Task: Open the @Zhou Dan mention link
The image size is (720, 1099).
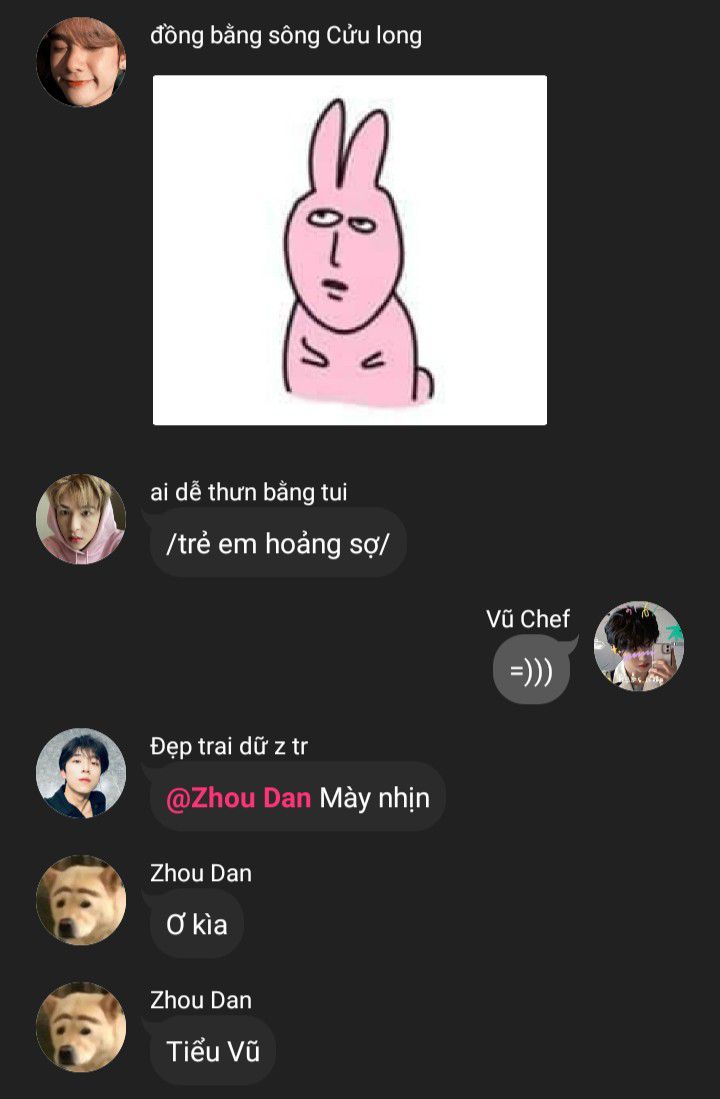Action: [x=238, y=798]
